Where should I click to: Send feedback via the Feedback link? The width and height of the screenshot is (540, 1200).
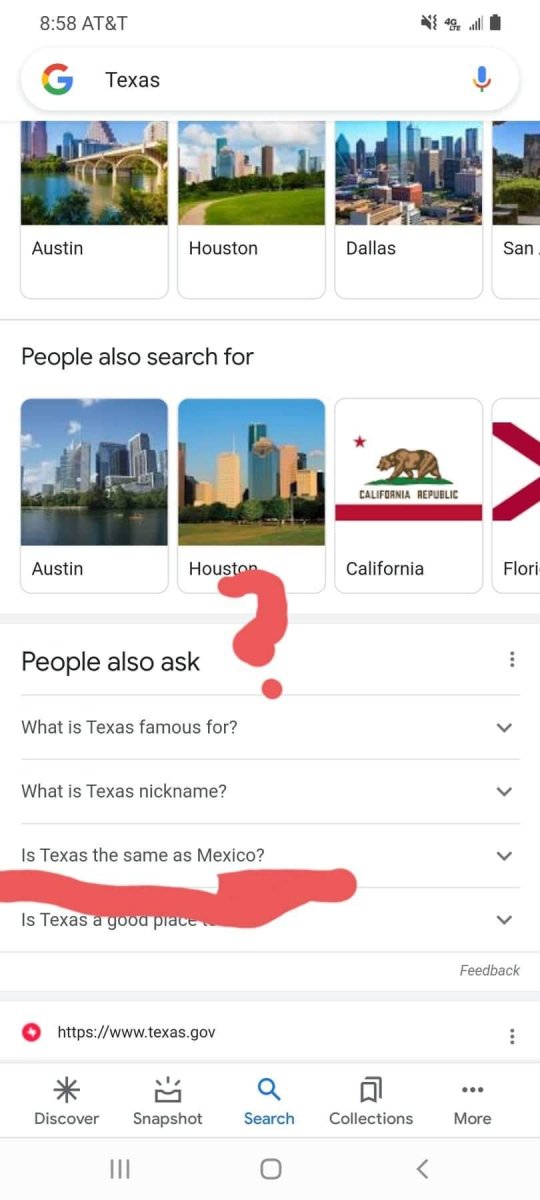pyautogui.click(x=490, y=970)
